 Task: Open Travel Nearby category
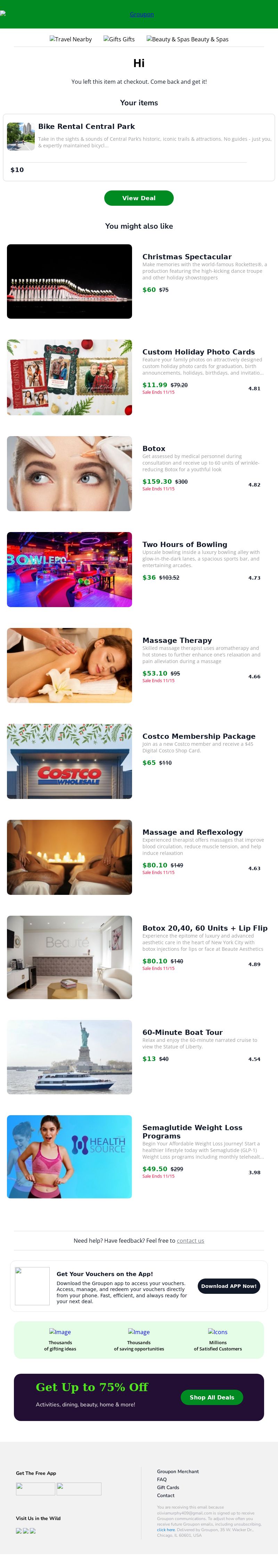point(71,39)
